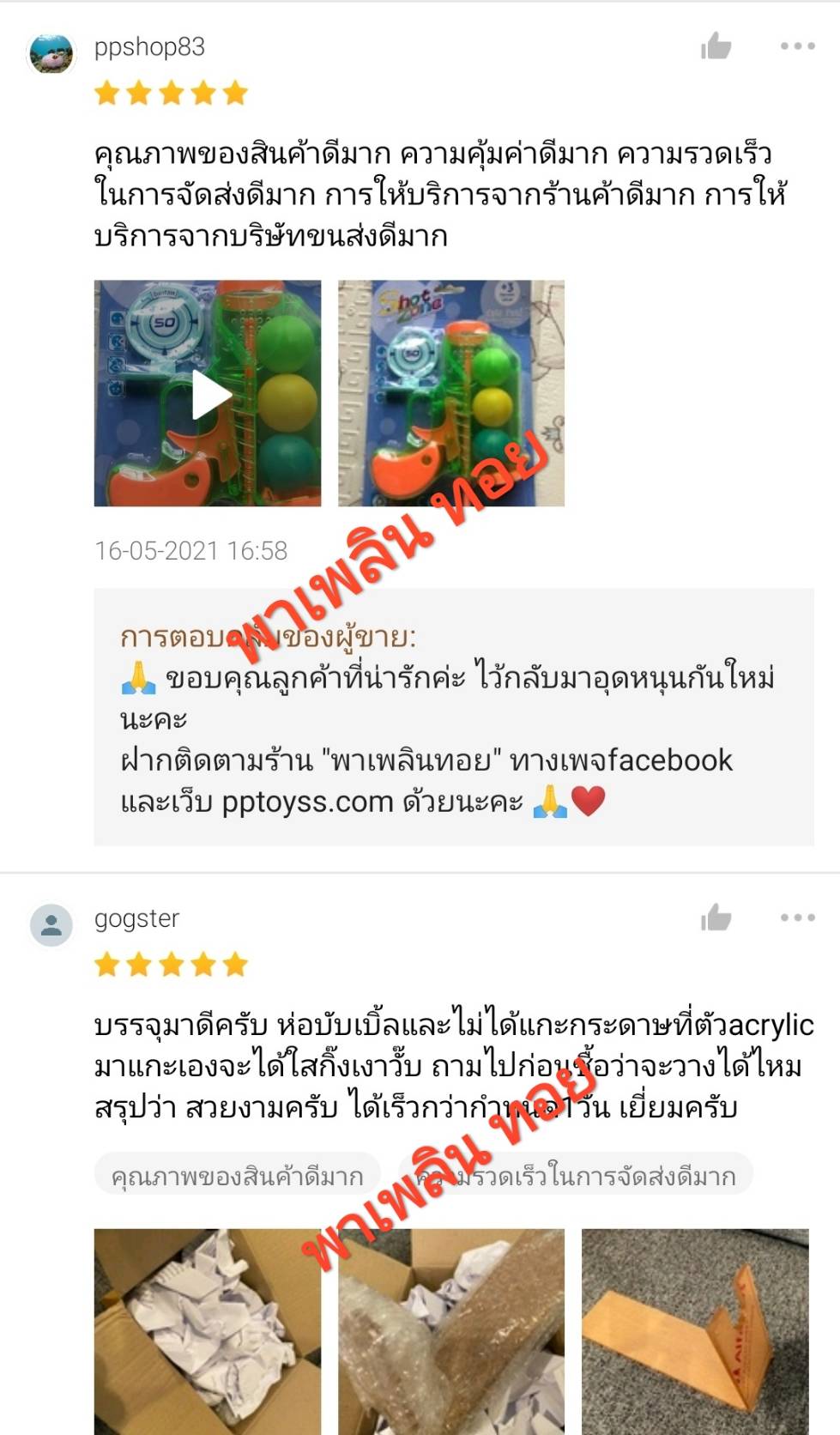Open the second photo in ppshop83's review
This screenshot has height=1435, width=840.
click(451, 393)
